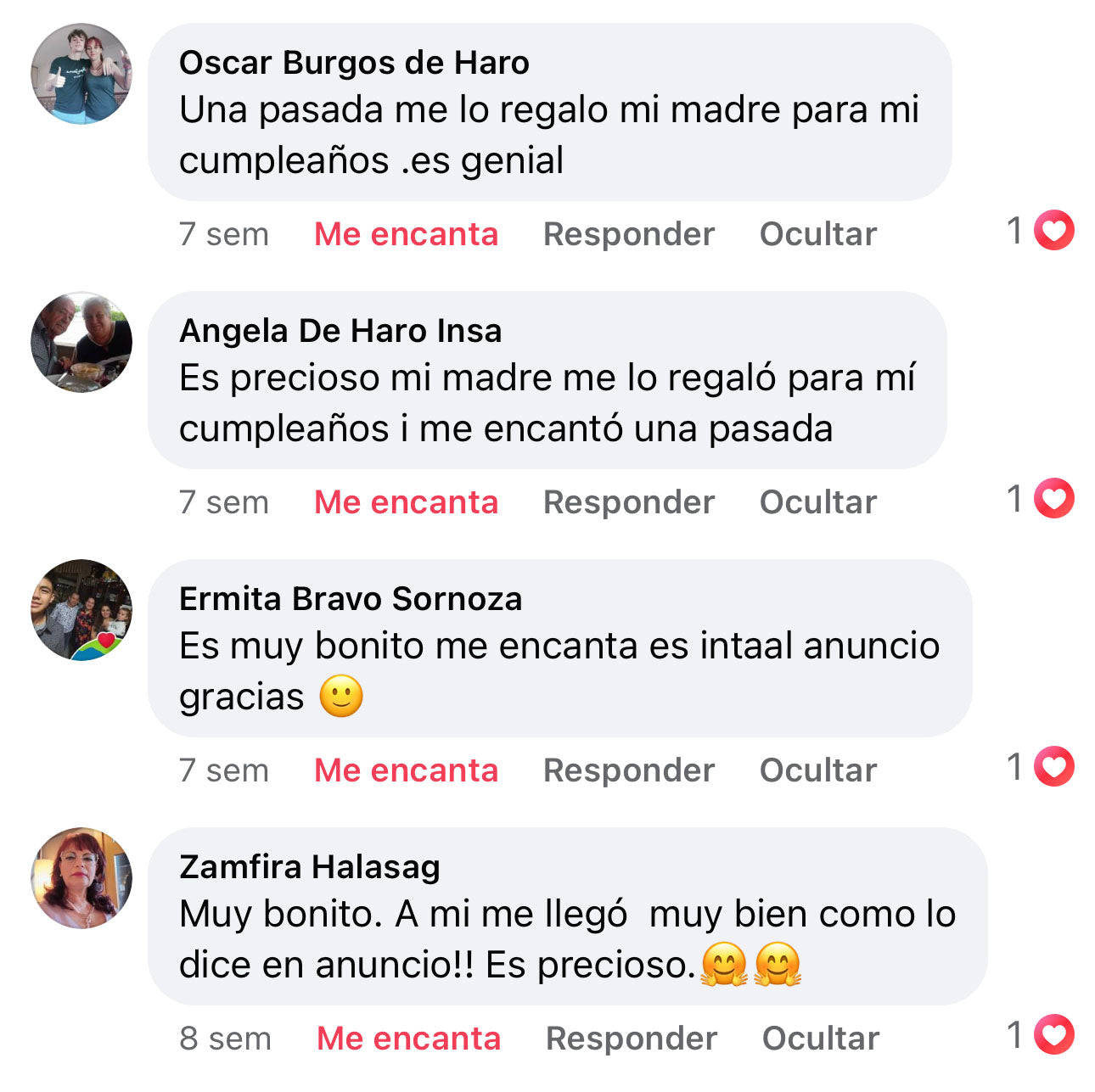
Task: Hide Ermita Bravo Sornoza's comment
Action: [x=817, y=770]
